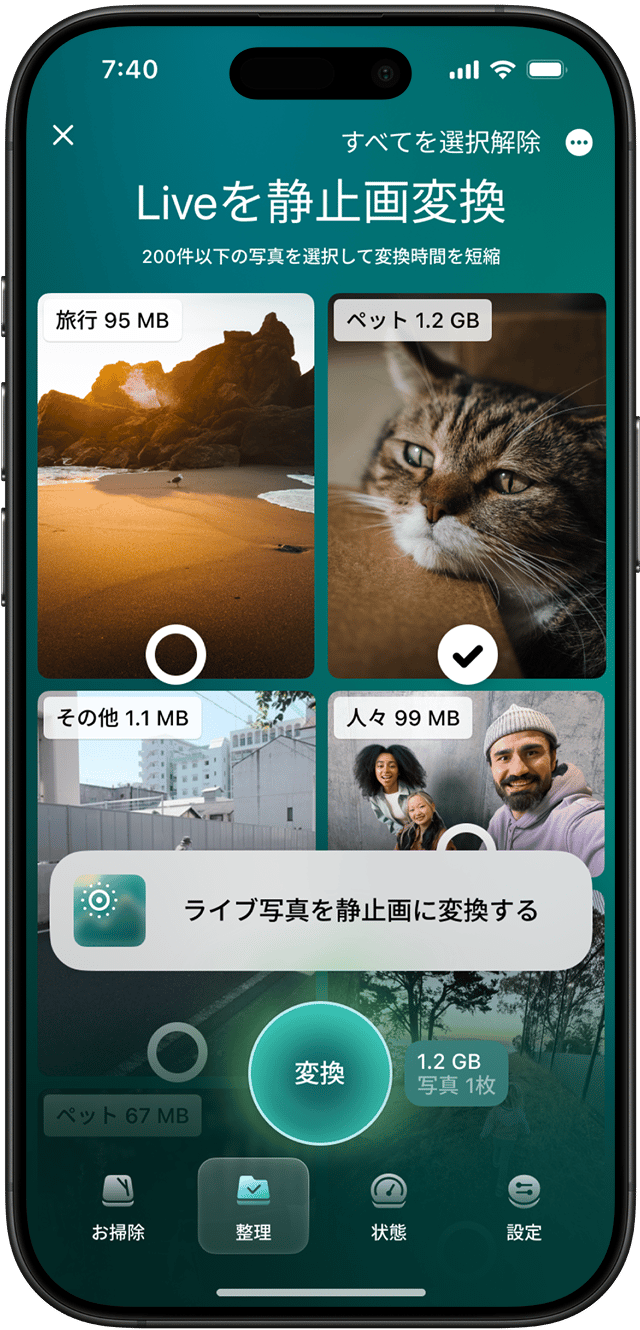
Task: Switch to the 状態 tab
Action: pyautogui.click(x=388, y=1205)
